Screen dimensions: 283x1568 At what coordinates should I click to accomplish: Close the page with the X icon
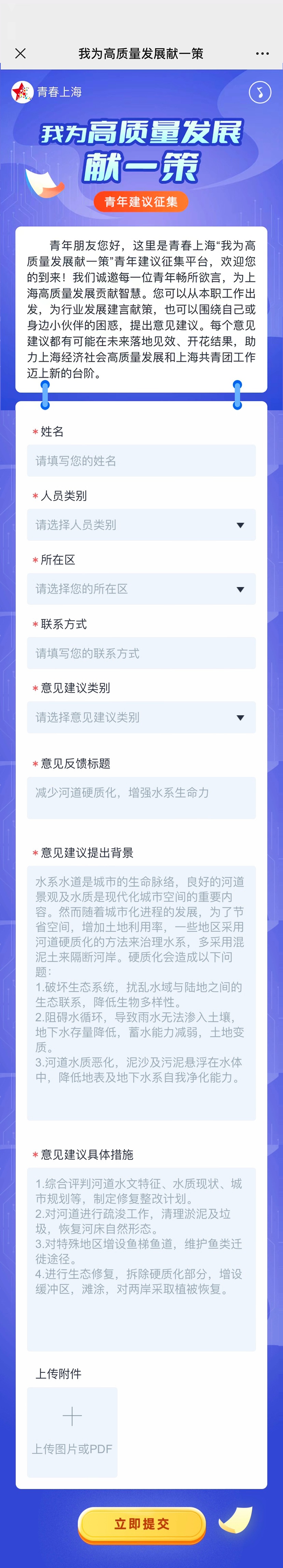(20, 54)
